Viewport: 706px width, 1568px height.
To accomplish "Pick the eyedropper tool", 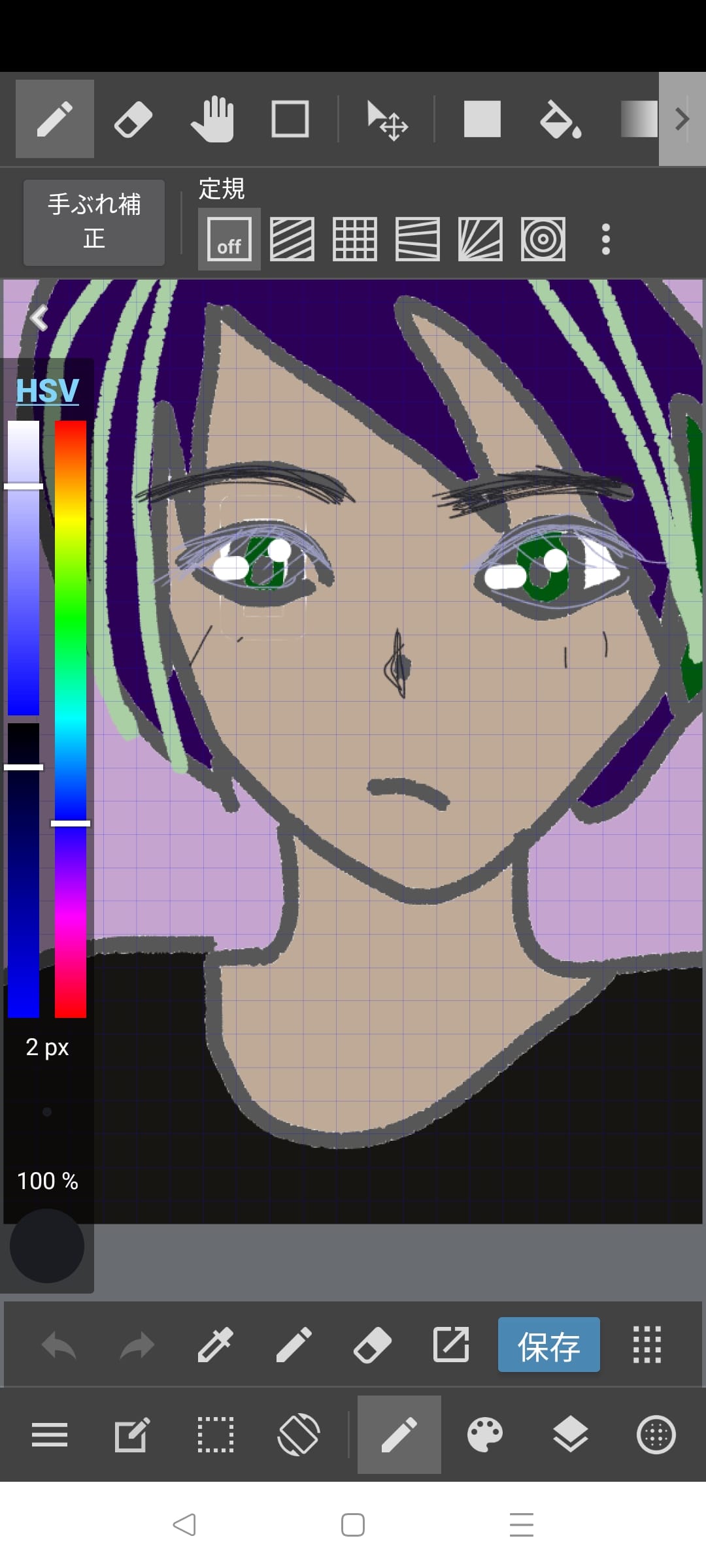I will 215,1345.
